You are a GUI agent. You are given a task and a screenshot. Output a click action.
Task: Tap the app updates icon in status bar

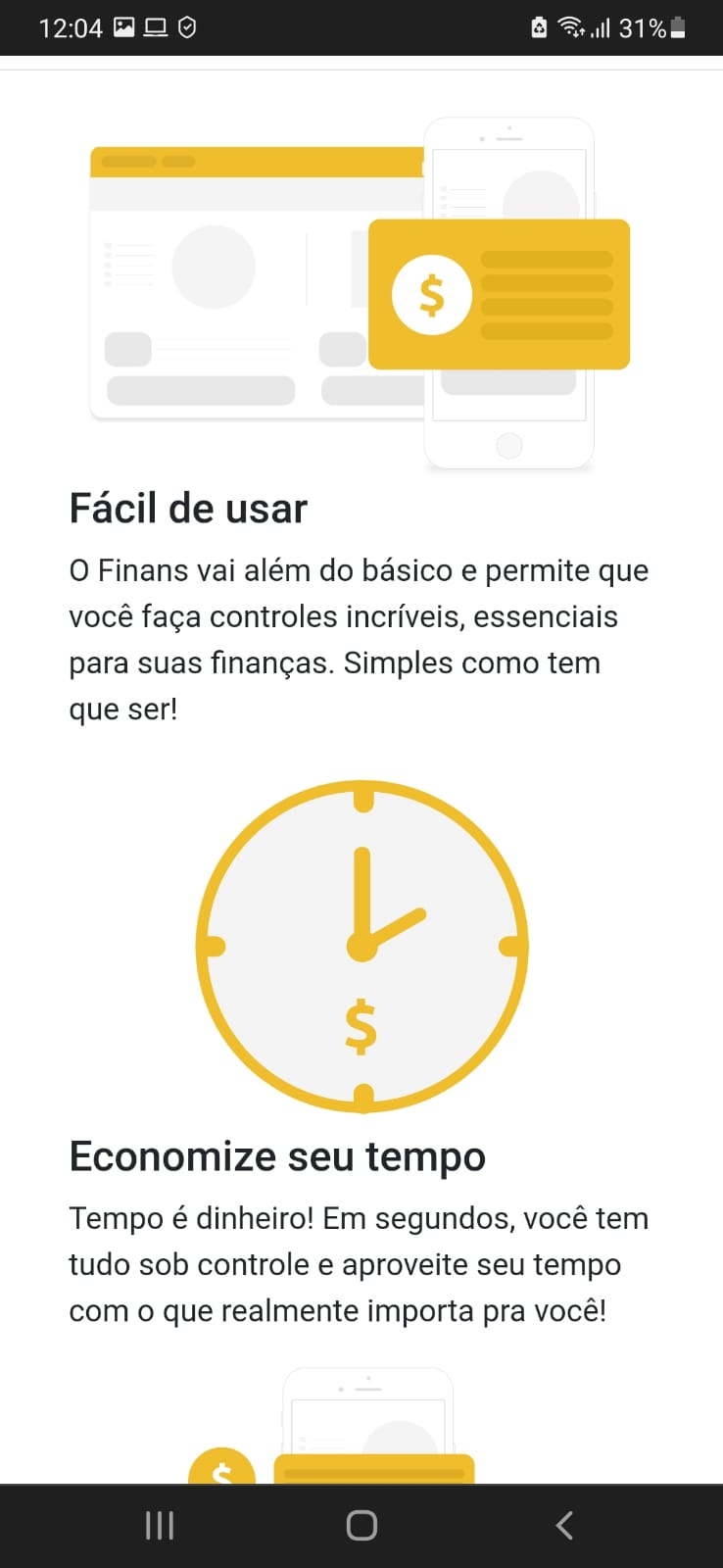coord(539,26)
